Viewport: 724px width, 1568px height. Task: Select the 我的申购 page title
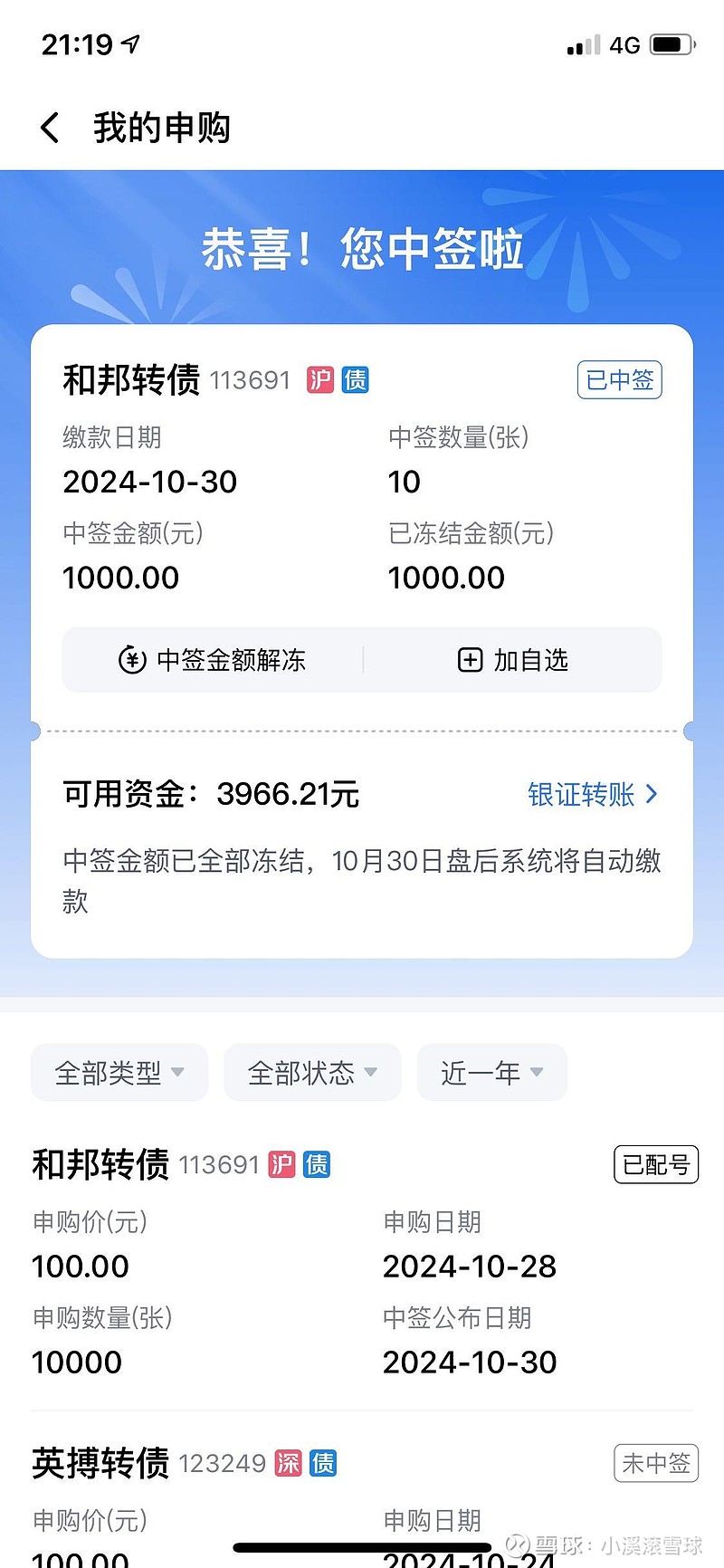pyautogui.click(x=161, y=128)
